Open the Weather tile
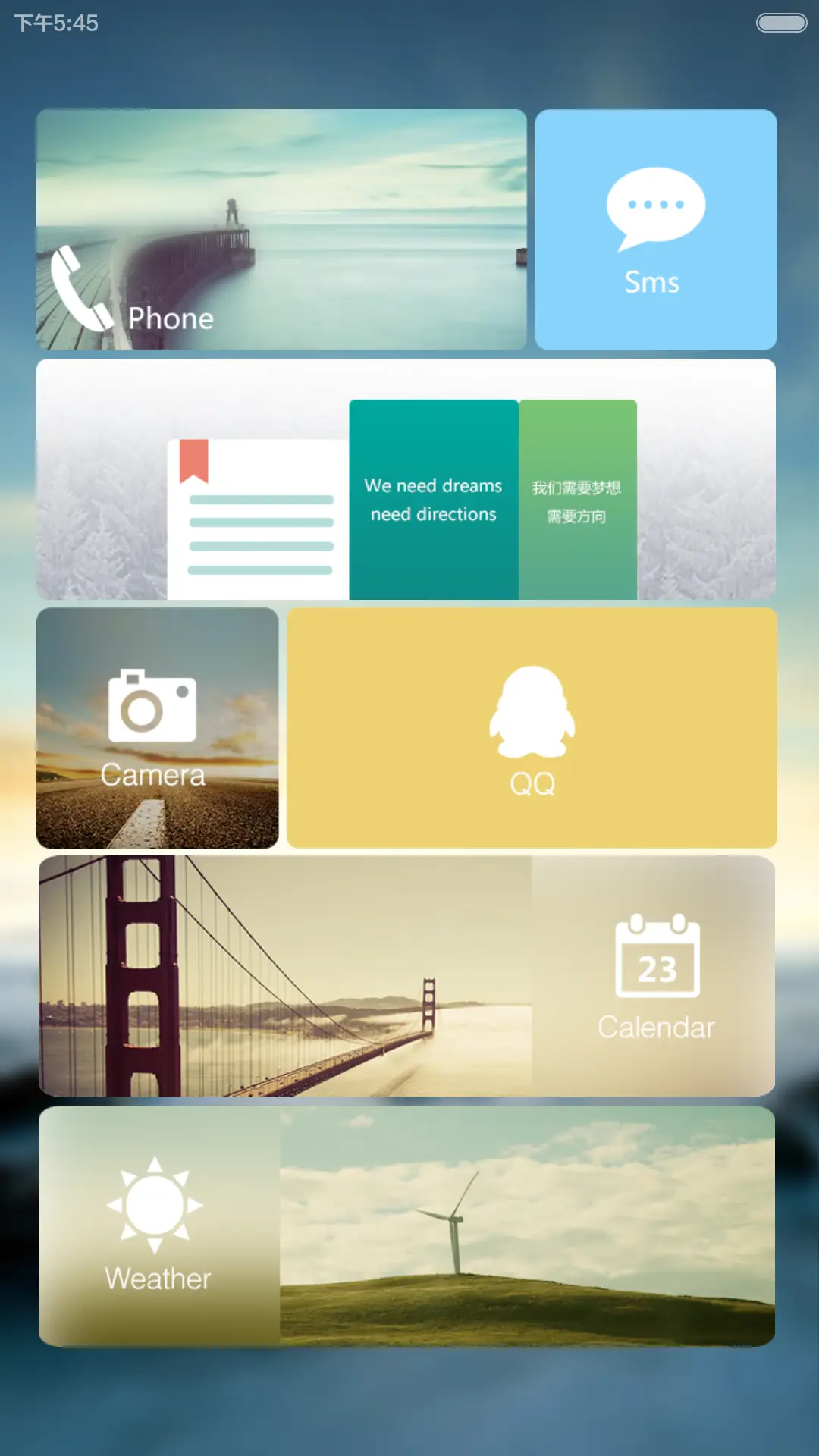Screen dimensions: 819x1456 (158, 1225)
